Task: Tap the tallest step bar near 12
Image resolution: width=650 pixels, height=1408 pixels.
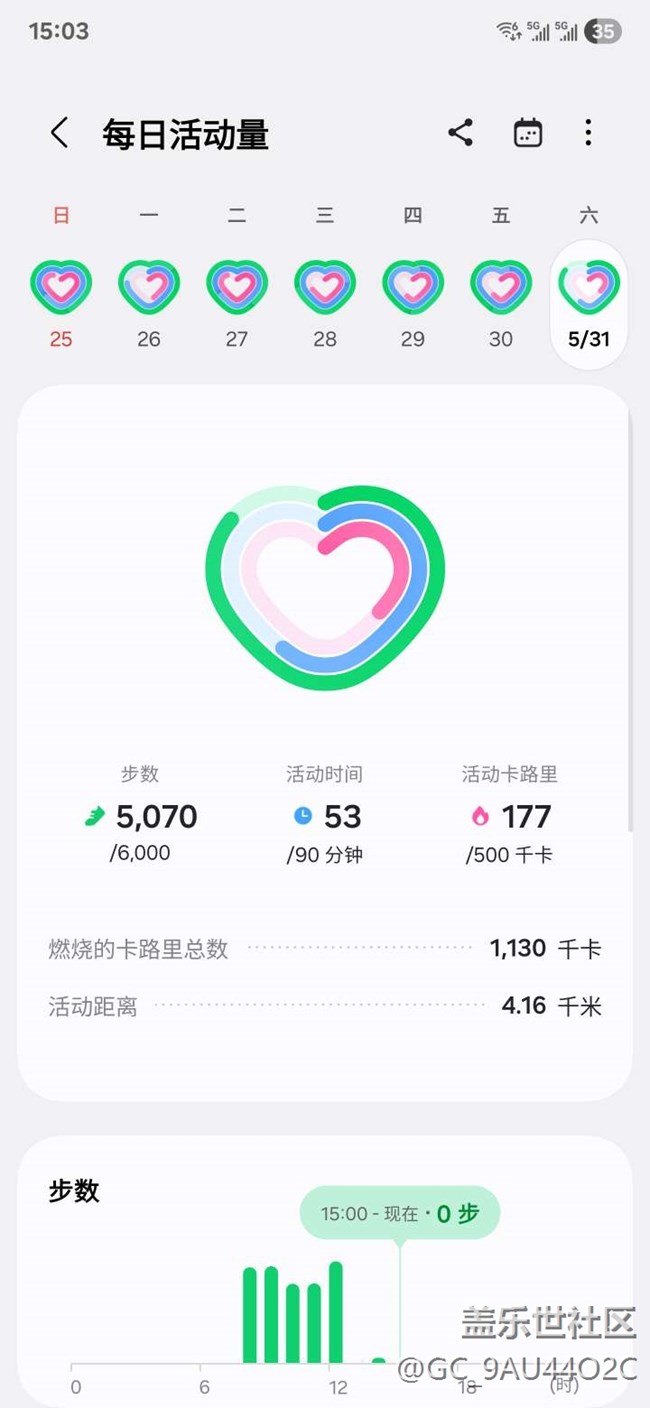Action: (x=336, y=1312)
